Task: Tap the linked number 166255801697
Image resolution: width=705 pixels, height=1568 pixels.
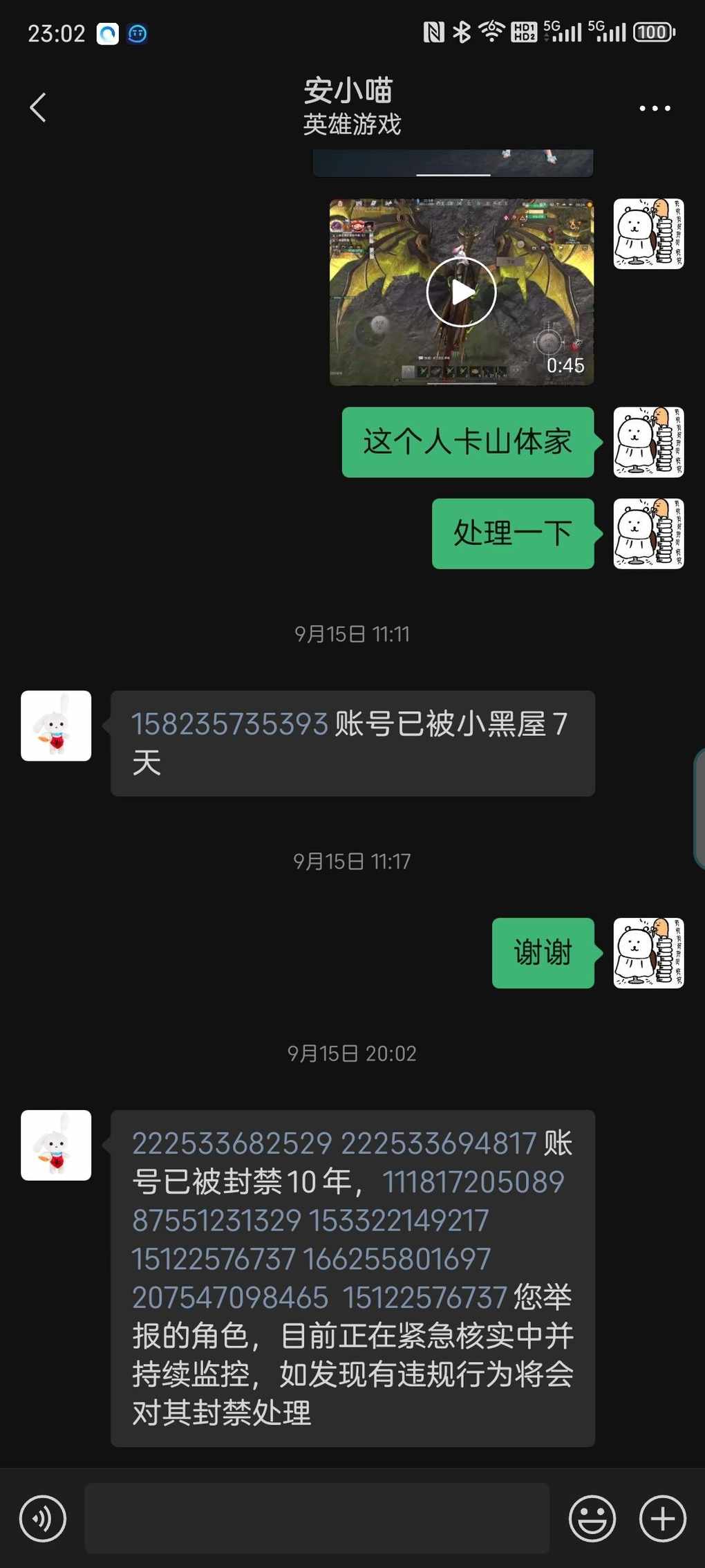Action: (x=397, y=1260)
